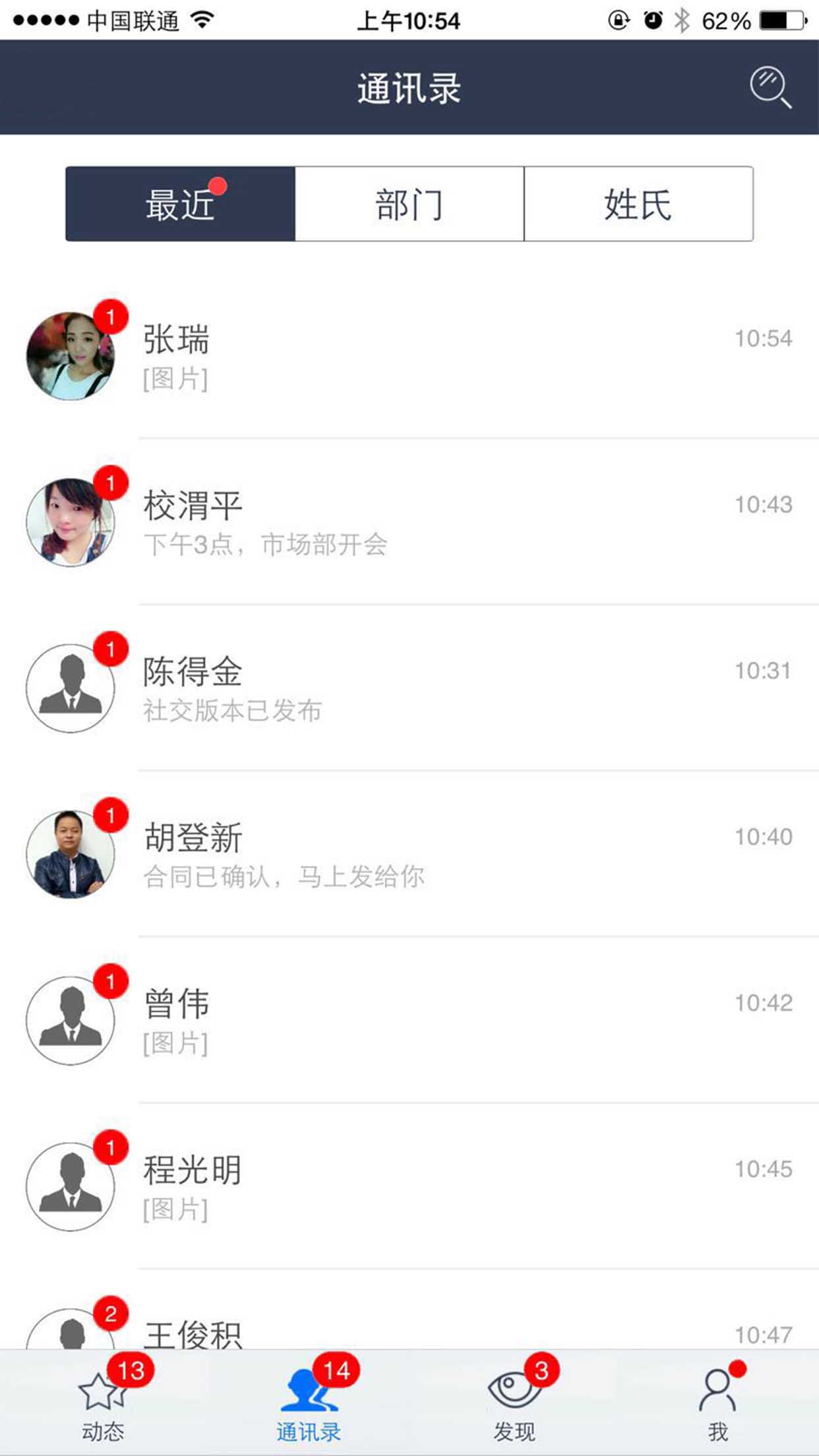This screenshot has height=1456, width=819.
Task: Open the search magnifier icon
Action: point(770,87)
